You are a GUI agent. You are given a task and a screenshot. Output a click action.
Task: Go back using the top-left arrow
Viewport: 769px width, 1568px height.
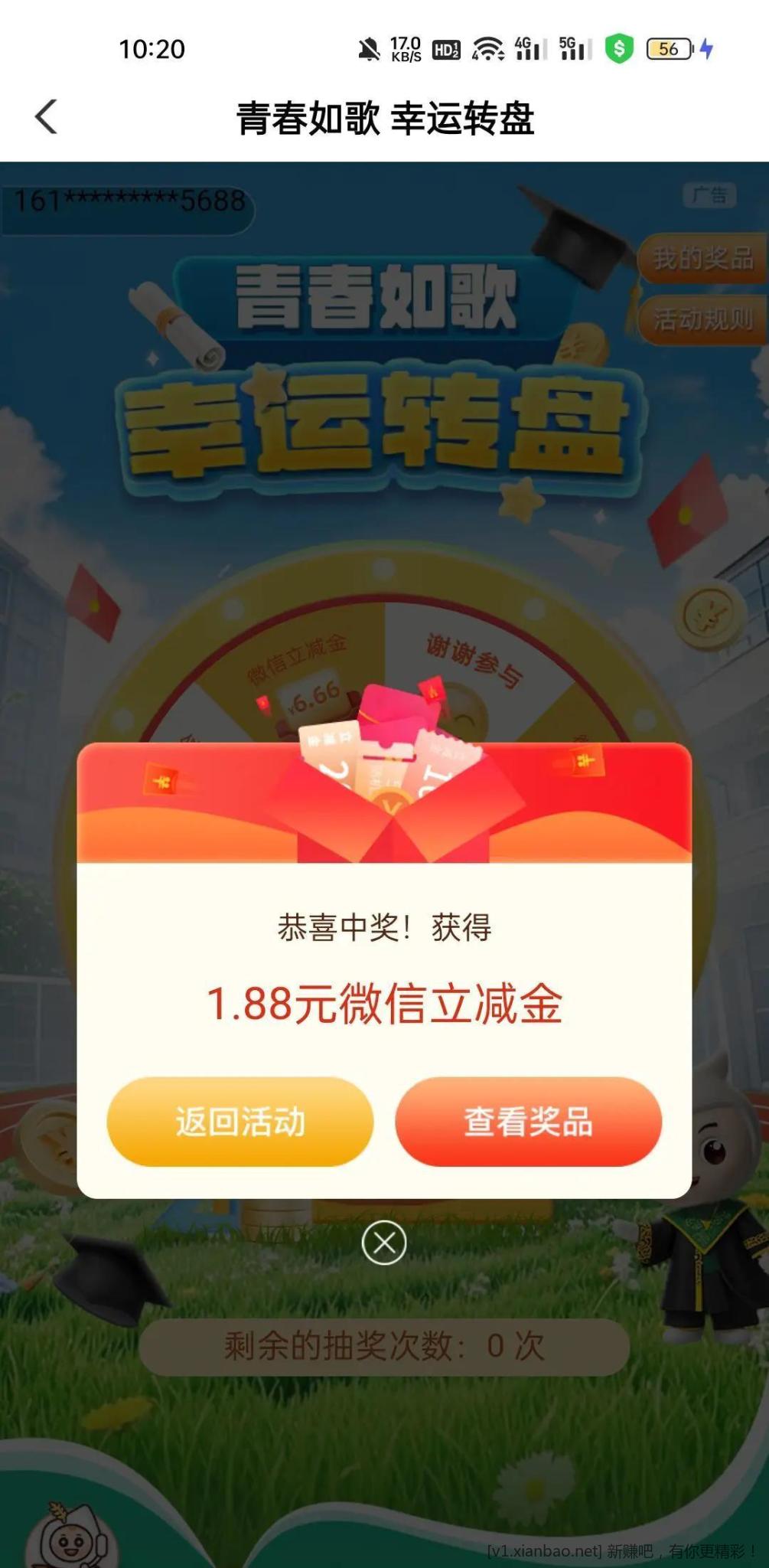47,117
